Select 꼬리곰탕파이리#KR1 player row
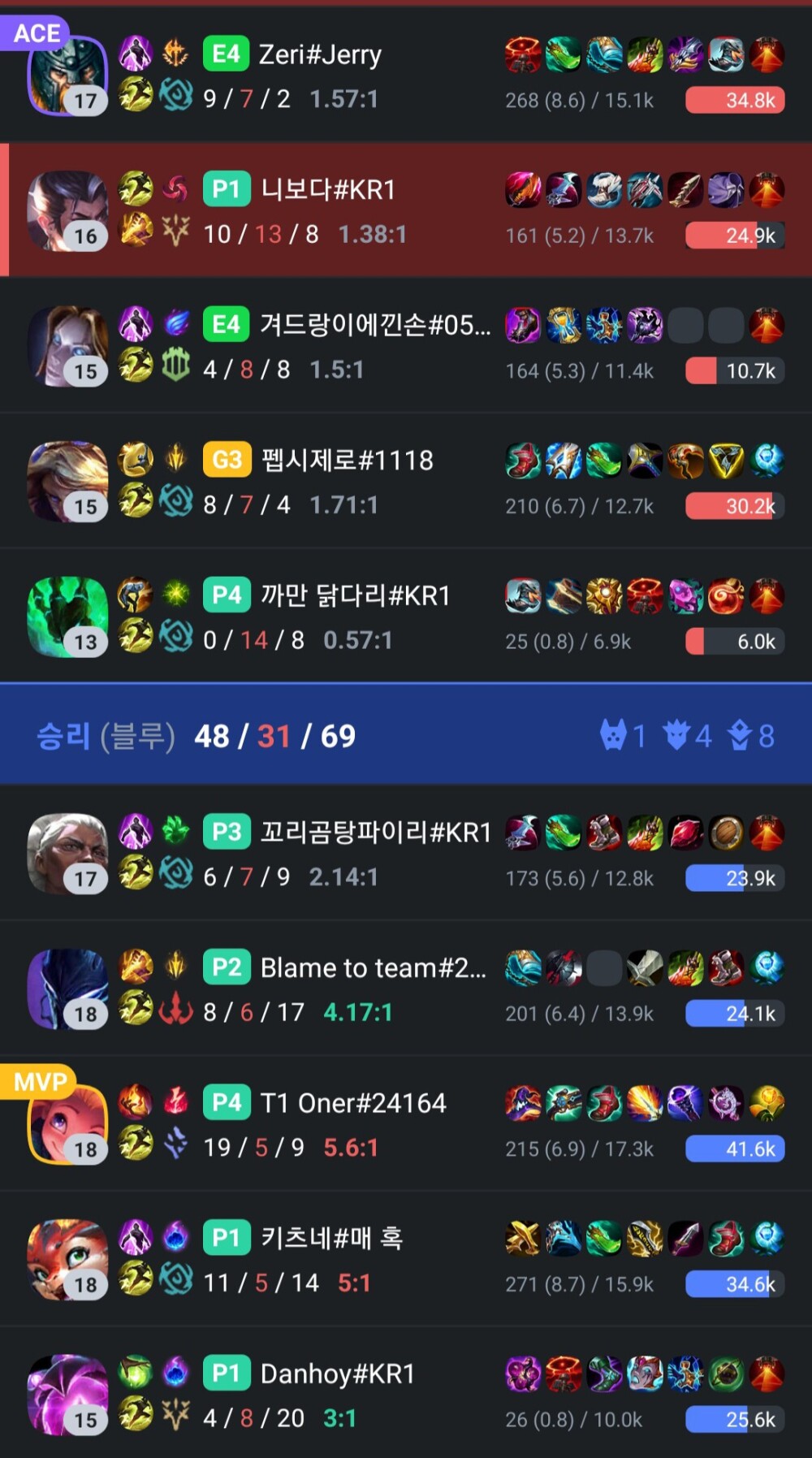The width and height of the screenshot is (812, 1458). (x=375, y=833)
